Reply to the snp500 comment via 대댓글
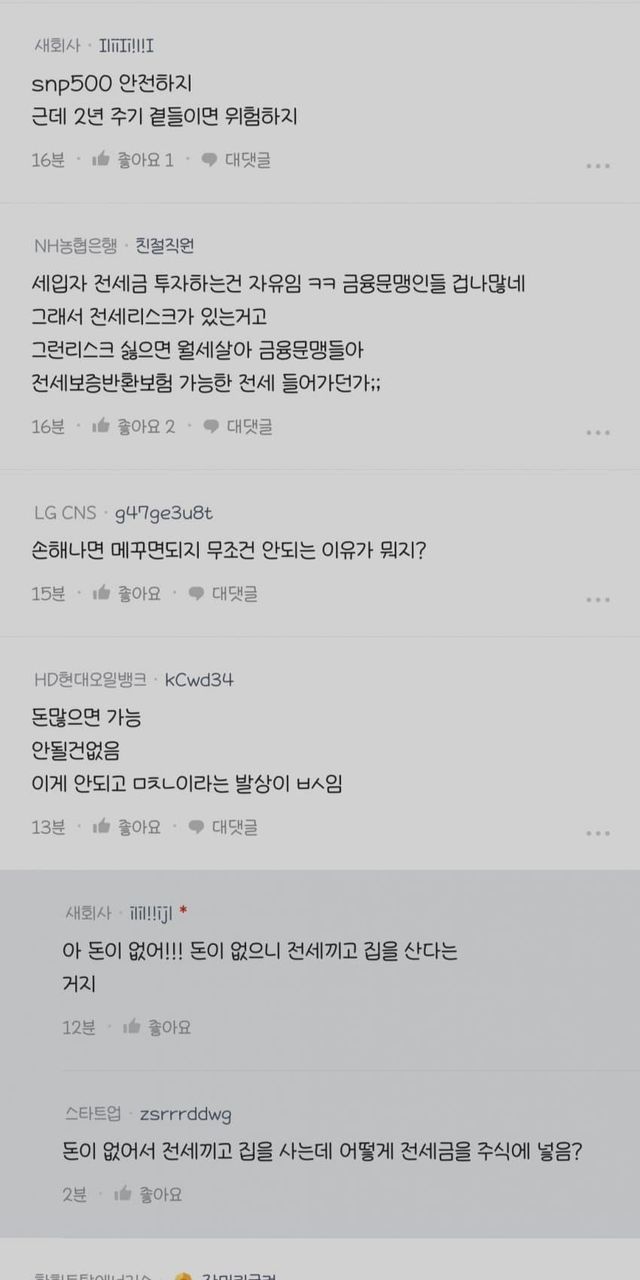 click(x=236, y=159)
